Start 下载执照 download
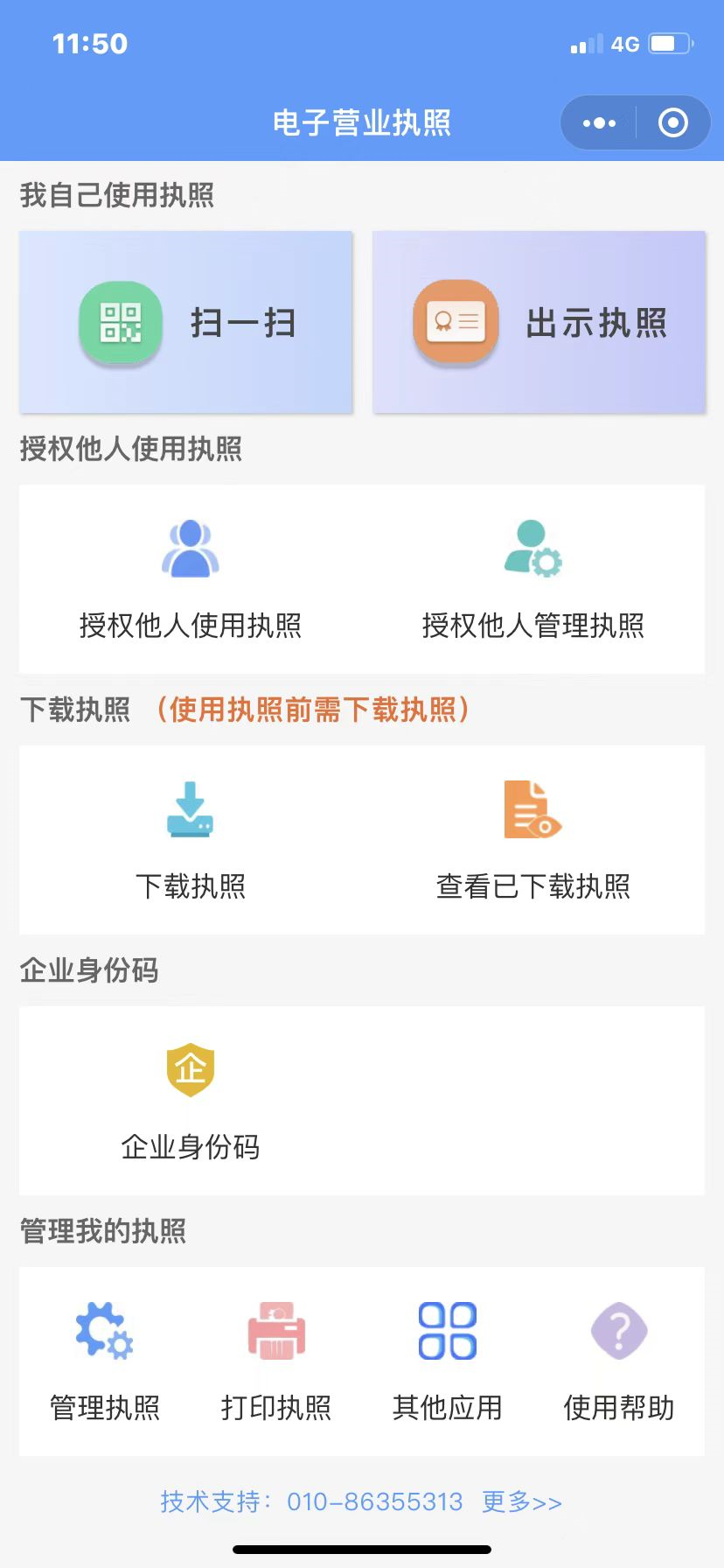 pos(191,840)
